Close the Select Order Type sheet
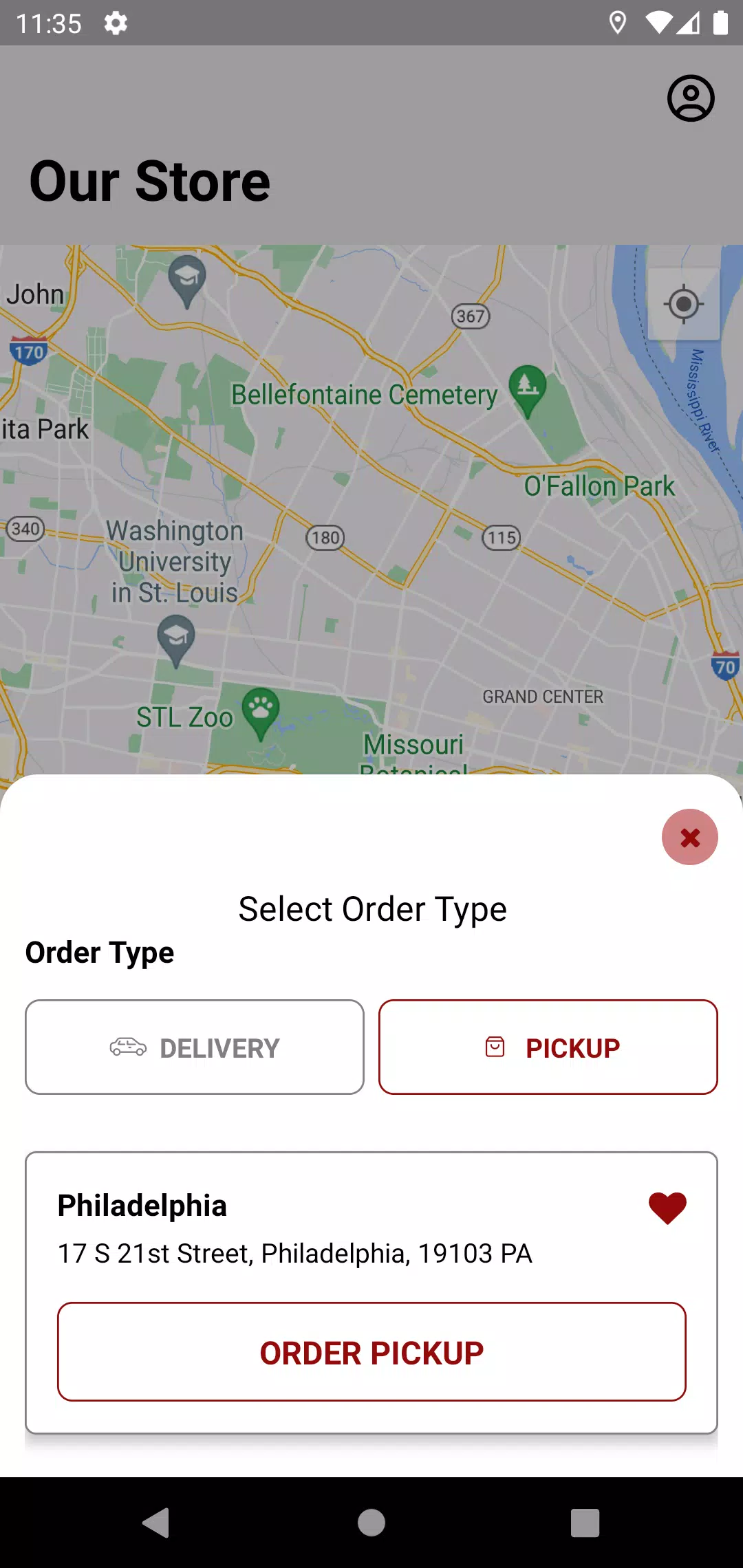The height and width of the screenshot is (1568, 743). (689, 837)
